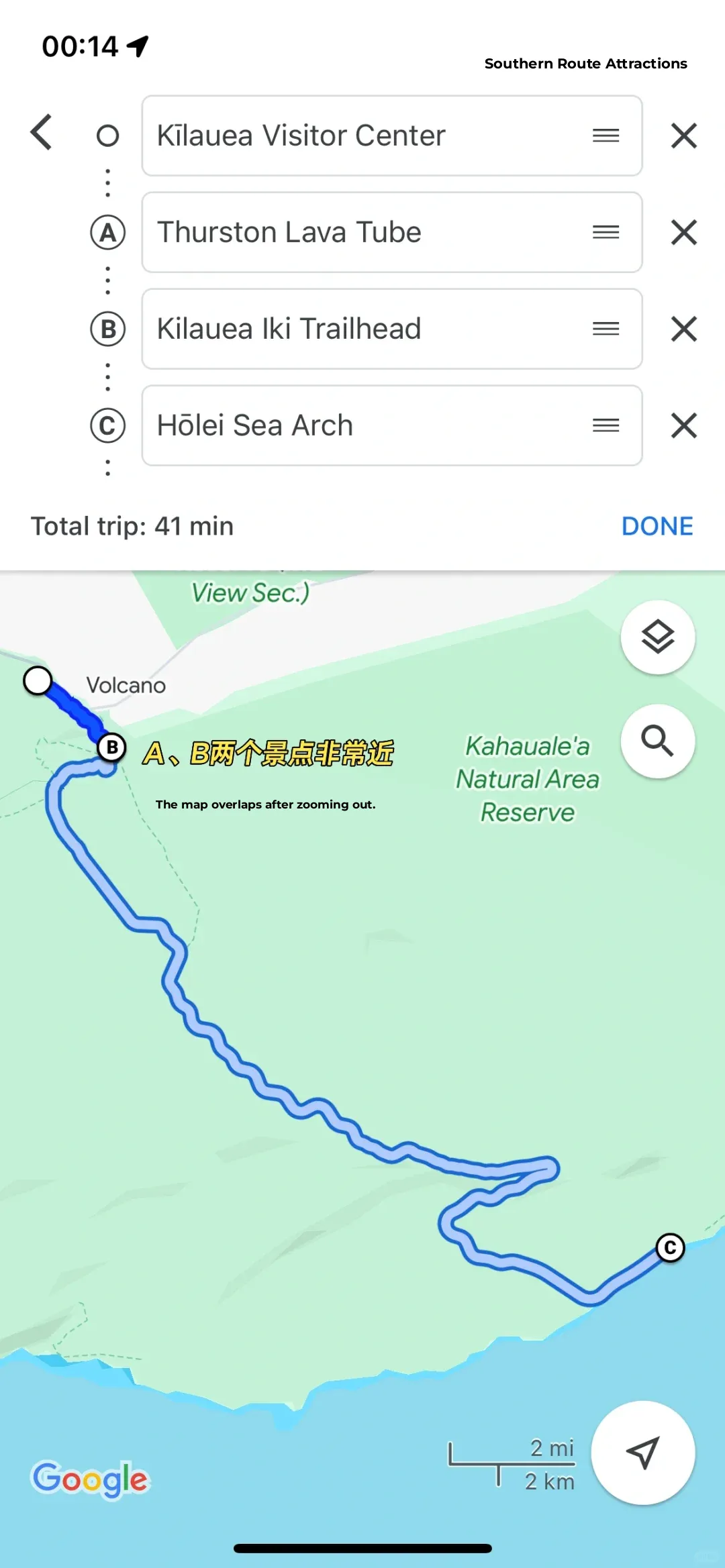Grab the Thurston Lava Tube reorder handle
This screenshot has height=1568, width=725.
click(606, 233)
